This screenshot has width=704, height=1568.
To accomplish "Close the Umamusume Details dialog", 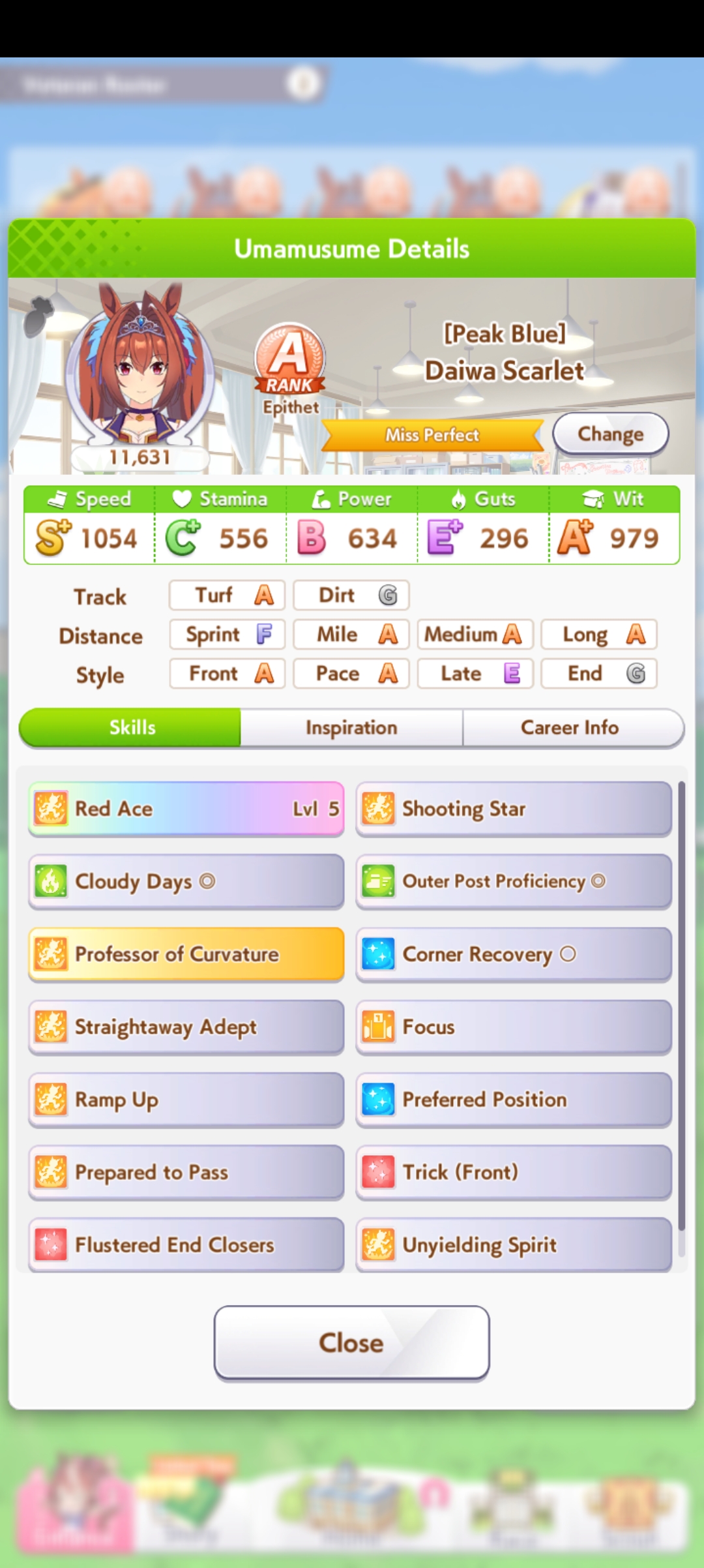I will tap(351, 1342).
